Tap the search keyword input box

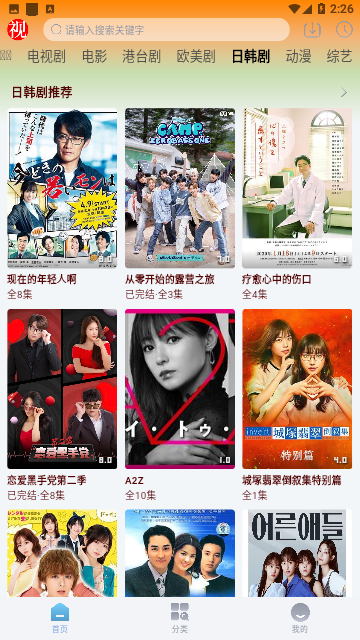point(167,30)
